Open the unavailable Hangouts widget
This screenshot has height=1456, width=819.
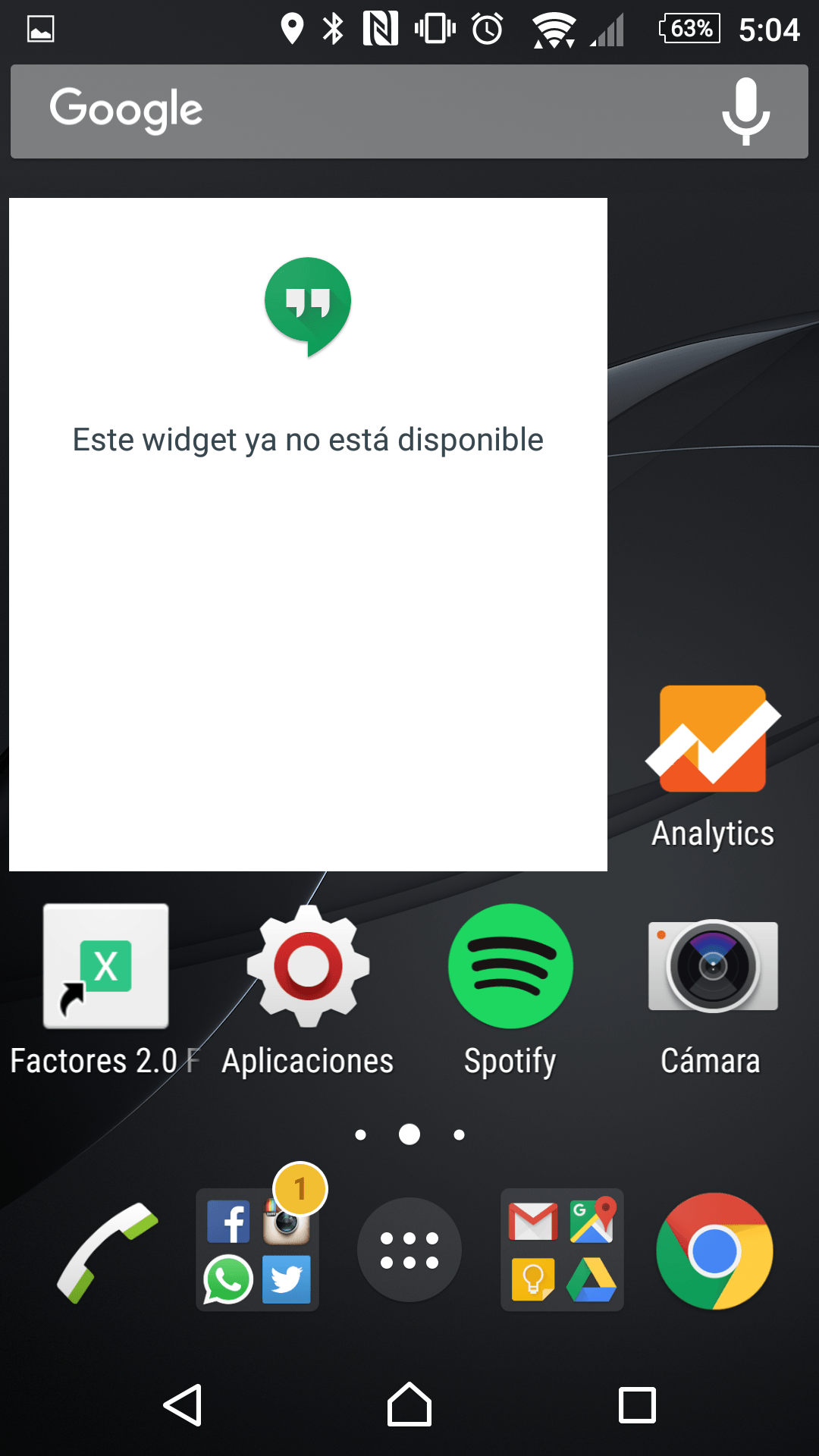tap(308, 534)
